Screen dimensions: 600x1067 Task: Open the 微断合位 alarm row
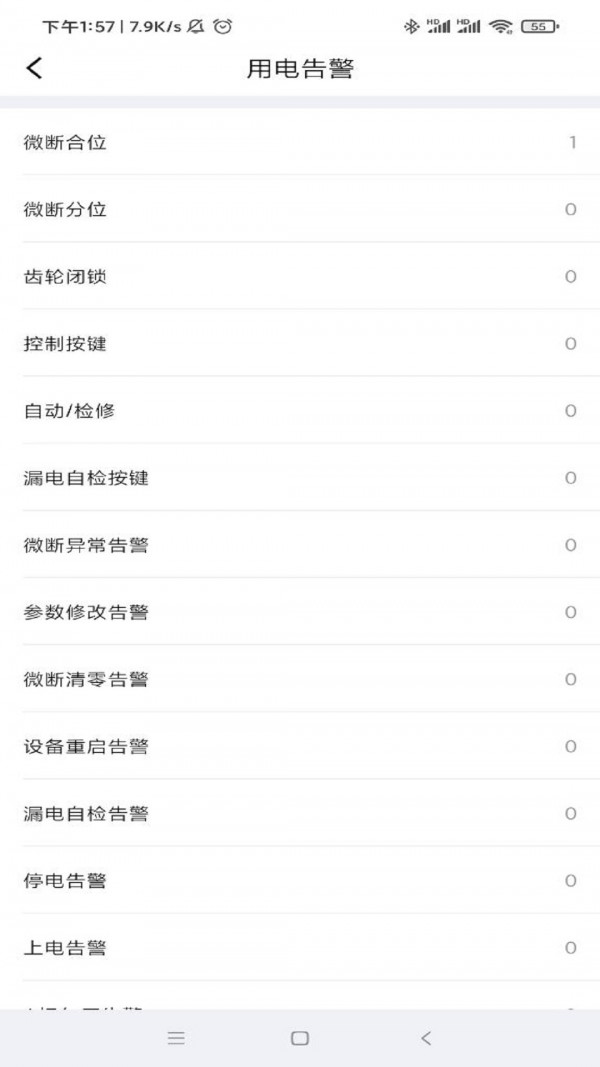click(300, 142)
